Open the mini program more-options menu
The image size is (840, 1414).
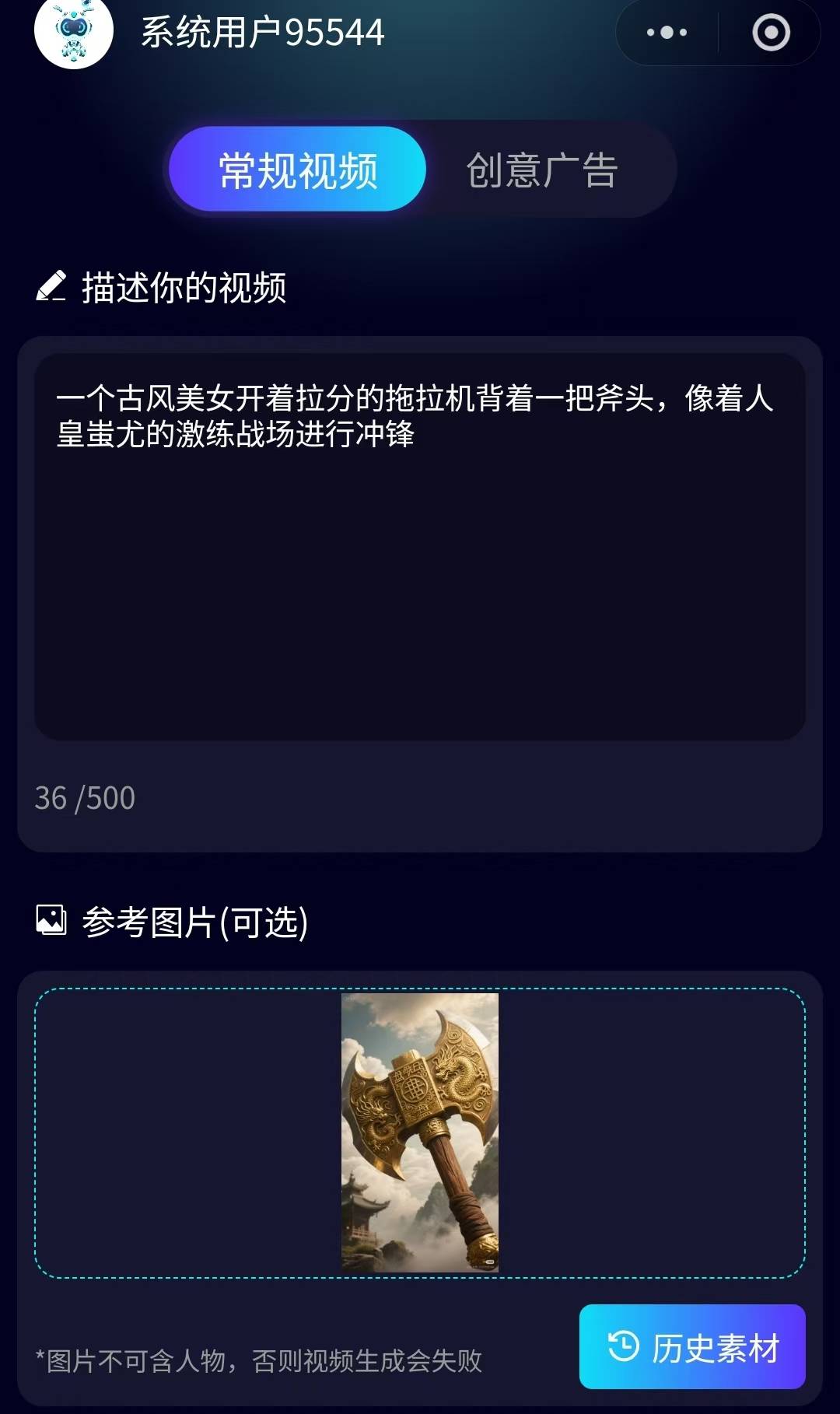coord(667,33)
